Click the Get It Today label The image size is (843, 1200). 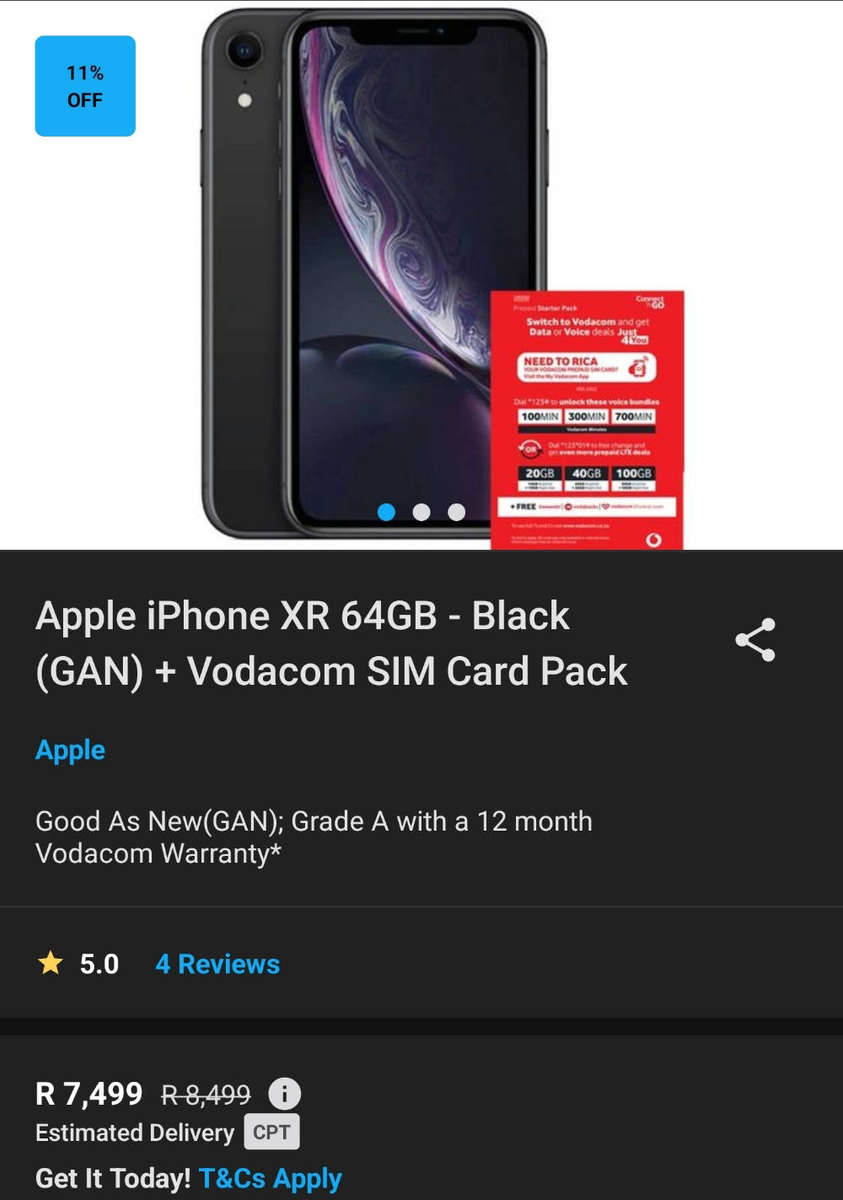pos(110,1178)
